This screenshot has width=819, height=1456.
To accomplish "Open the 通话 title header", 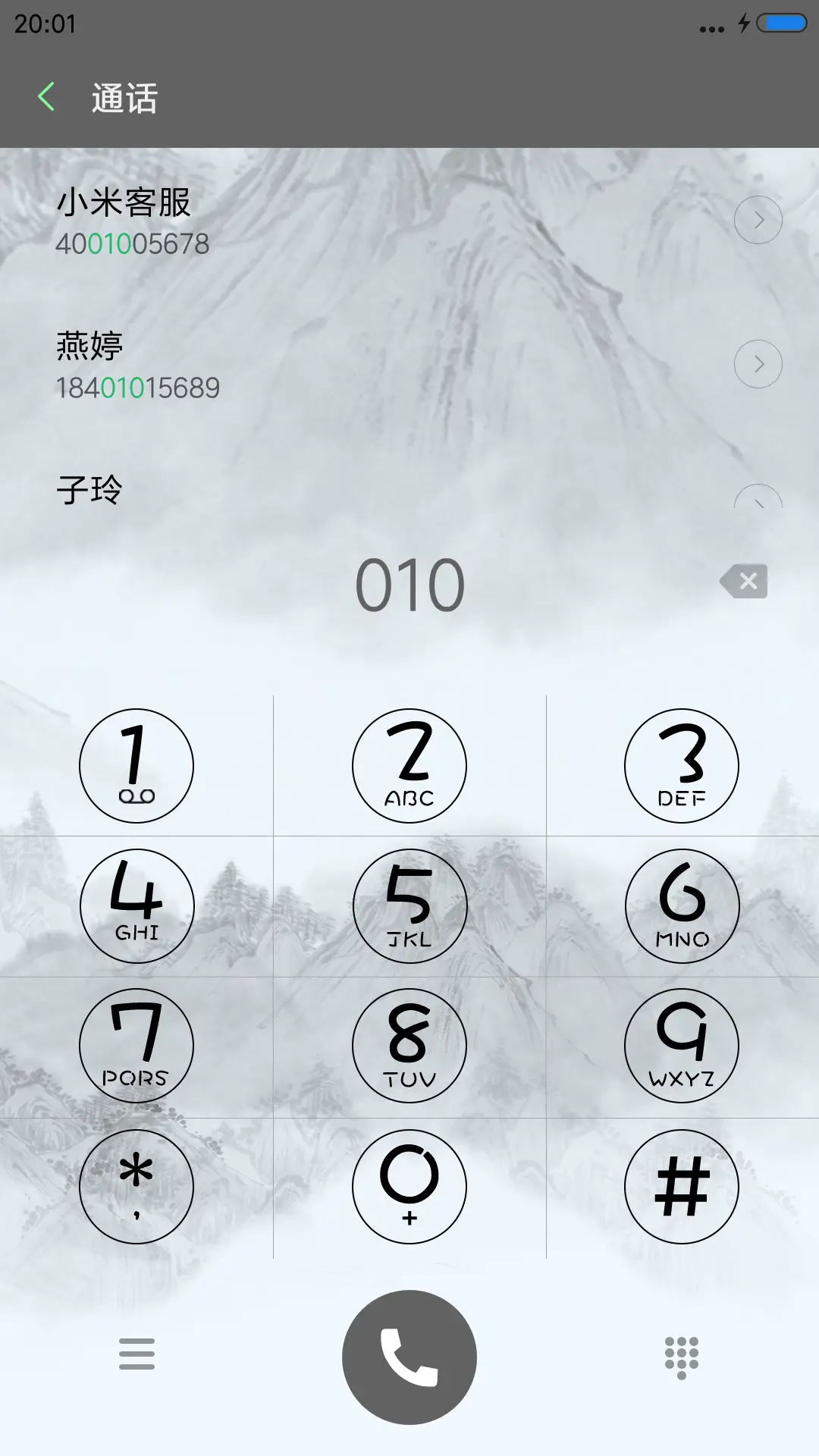I will (124, 99).
